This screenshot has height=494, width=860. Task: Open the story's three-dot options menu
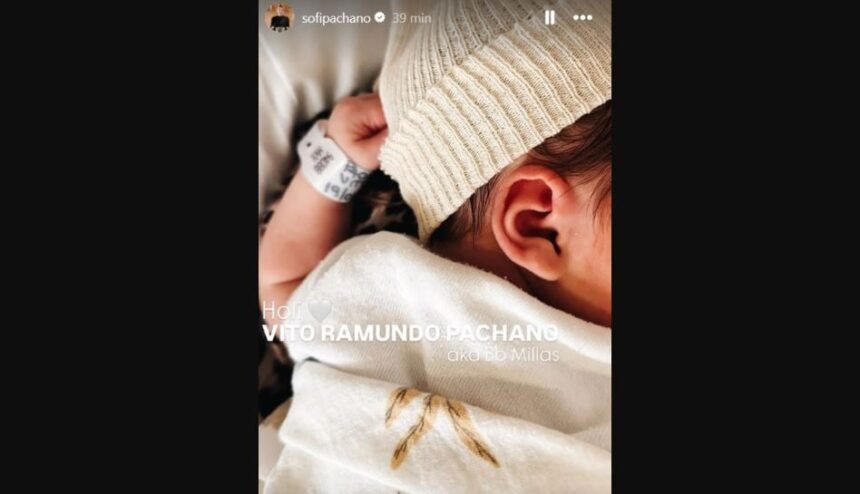tap(583, 17)
